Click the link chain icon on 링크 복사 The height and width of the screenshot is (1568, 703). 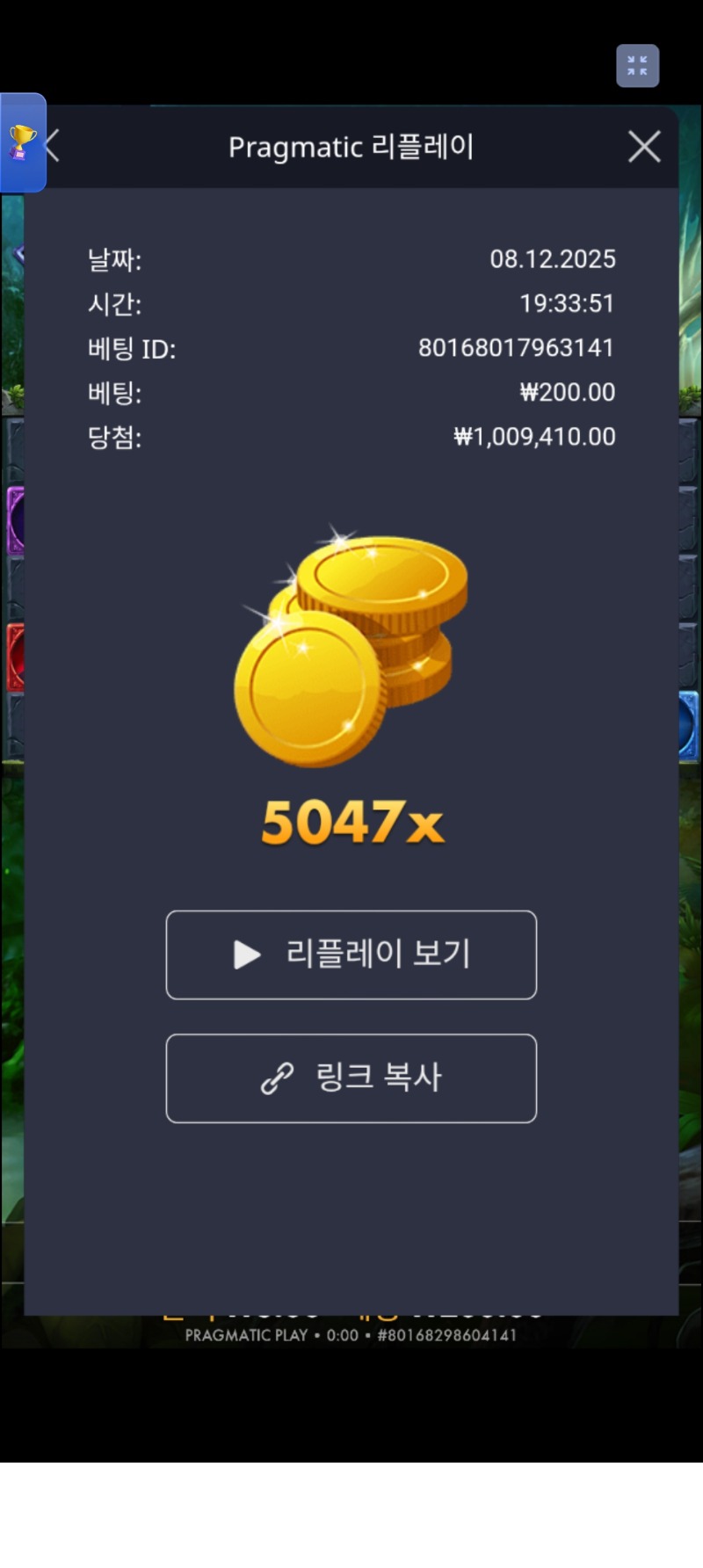(275, 1078)
